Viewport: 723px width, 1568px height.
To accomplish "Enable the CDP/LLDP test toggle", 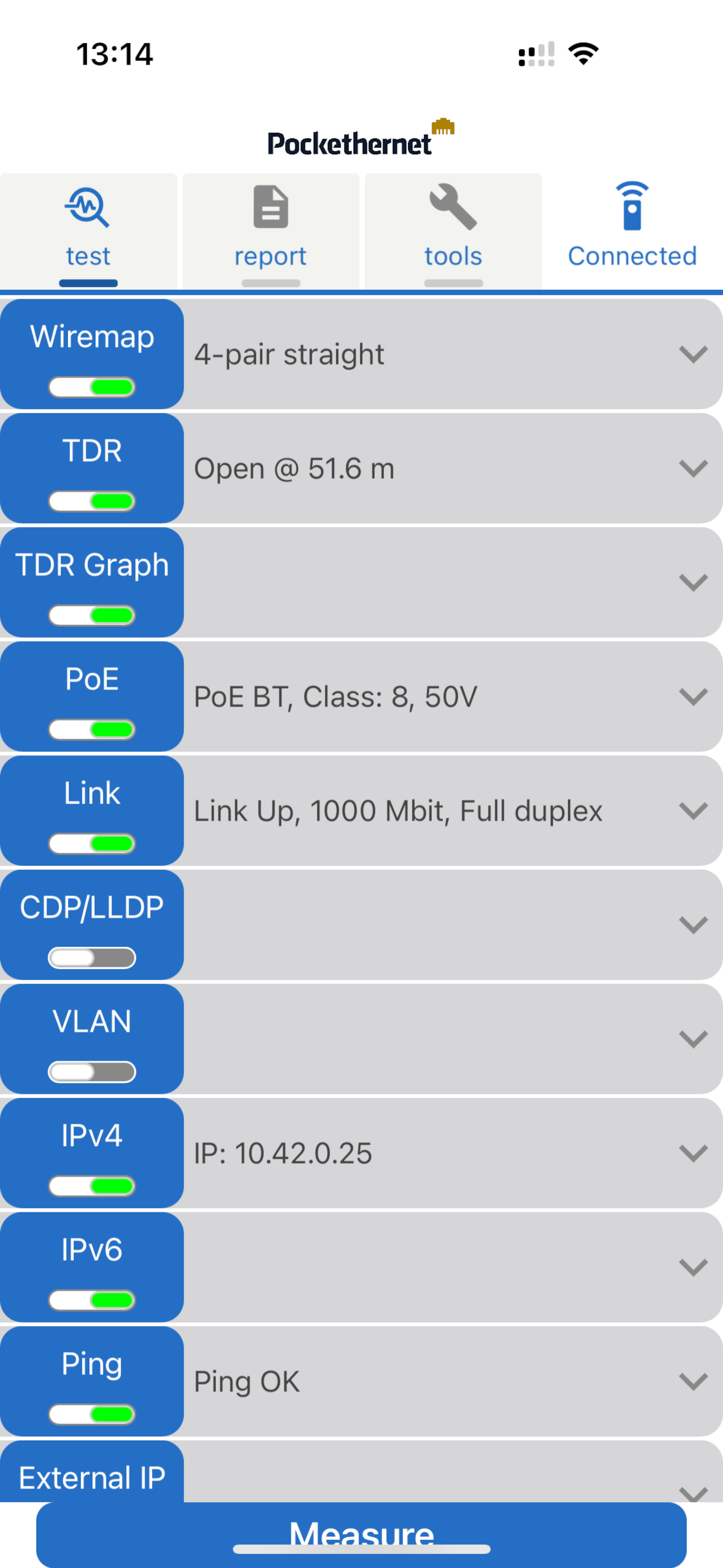I will click(x=92, y=957).
